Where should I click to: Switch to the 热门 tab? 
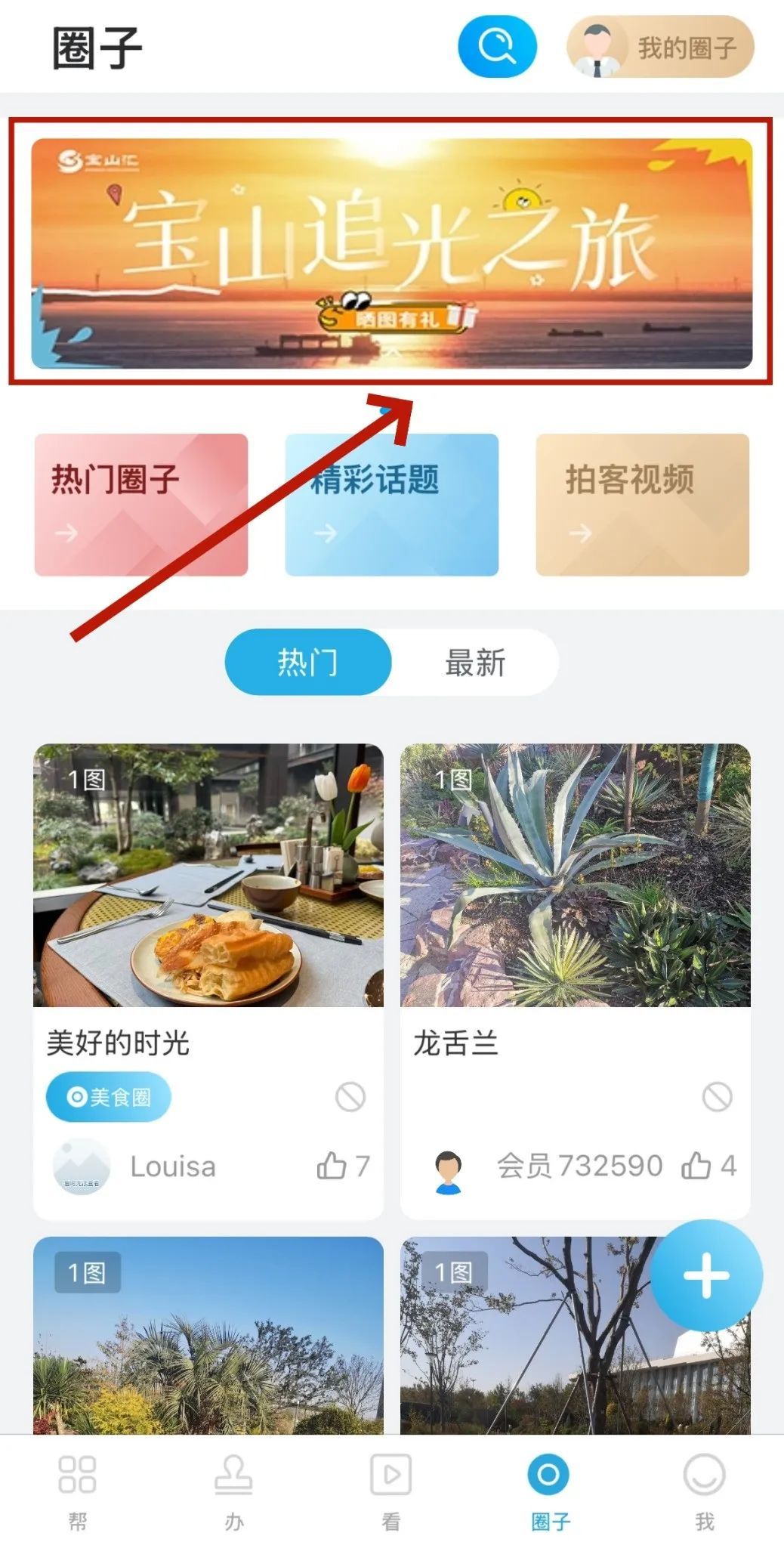pyautogui.click(x=308, y=662)
